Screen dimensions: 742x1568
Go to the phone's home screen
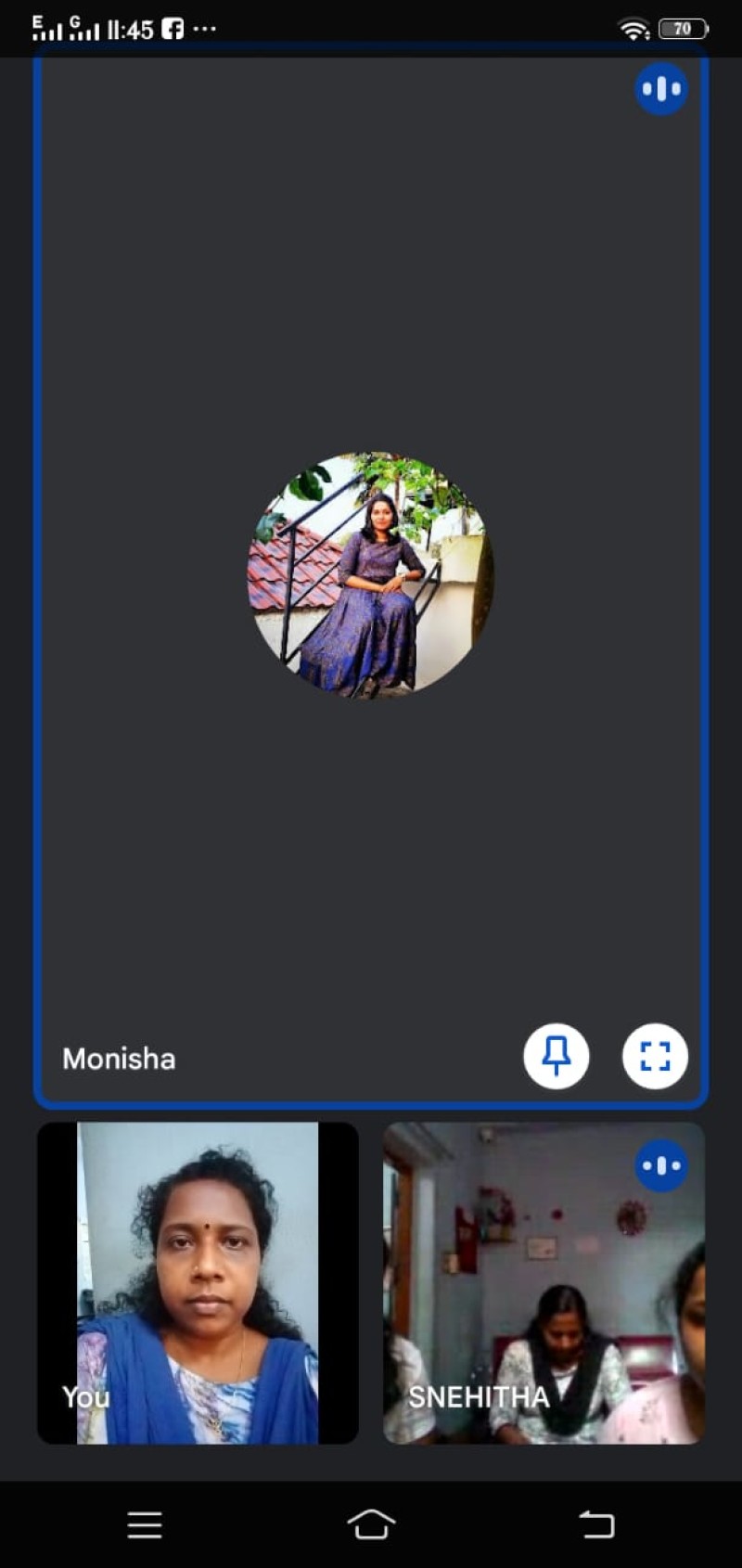pyautogui.click(x=371, y=1524)
